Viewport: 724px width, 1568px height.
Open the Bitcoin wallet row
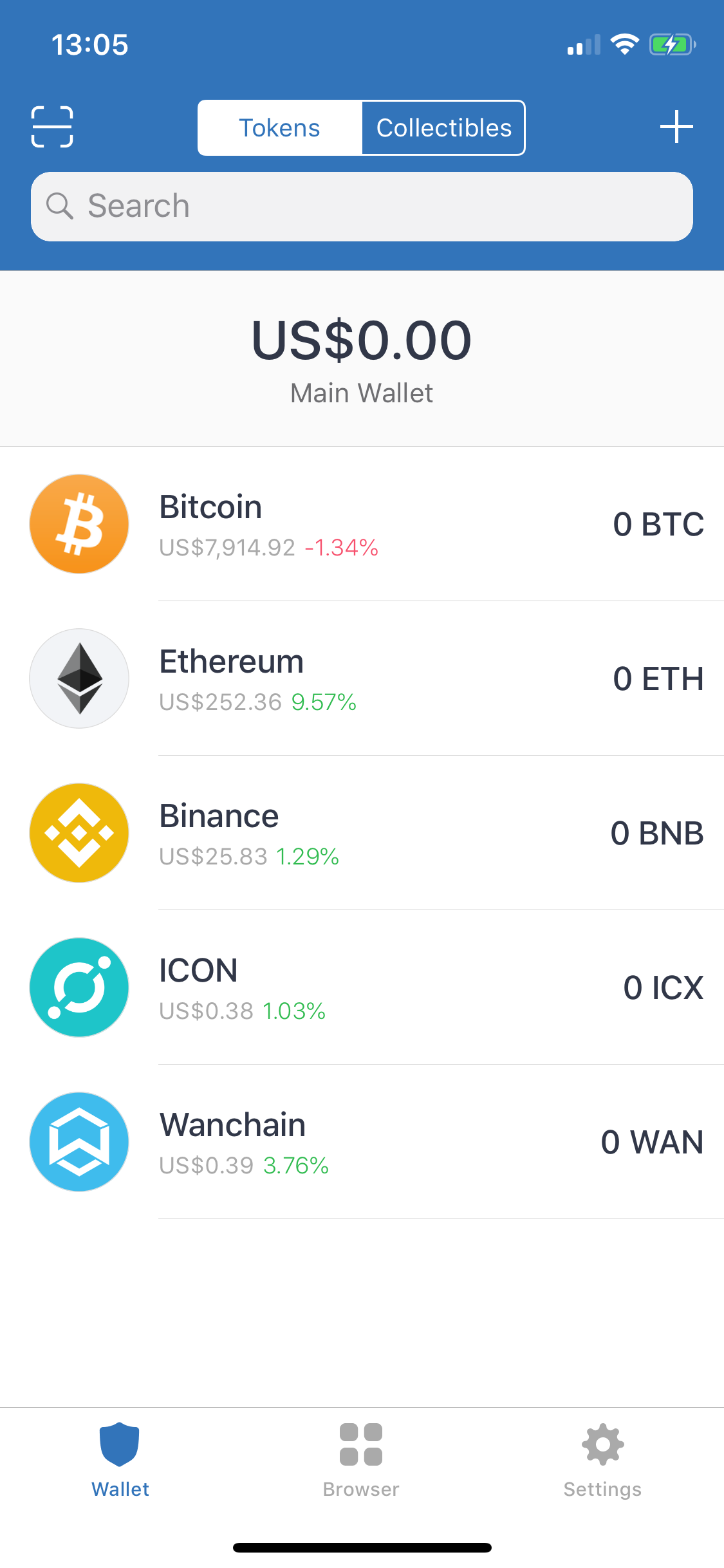[362, 524]
